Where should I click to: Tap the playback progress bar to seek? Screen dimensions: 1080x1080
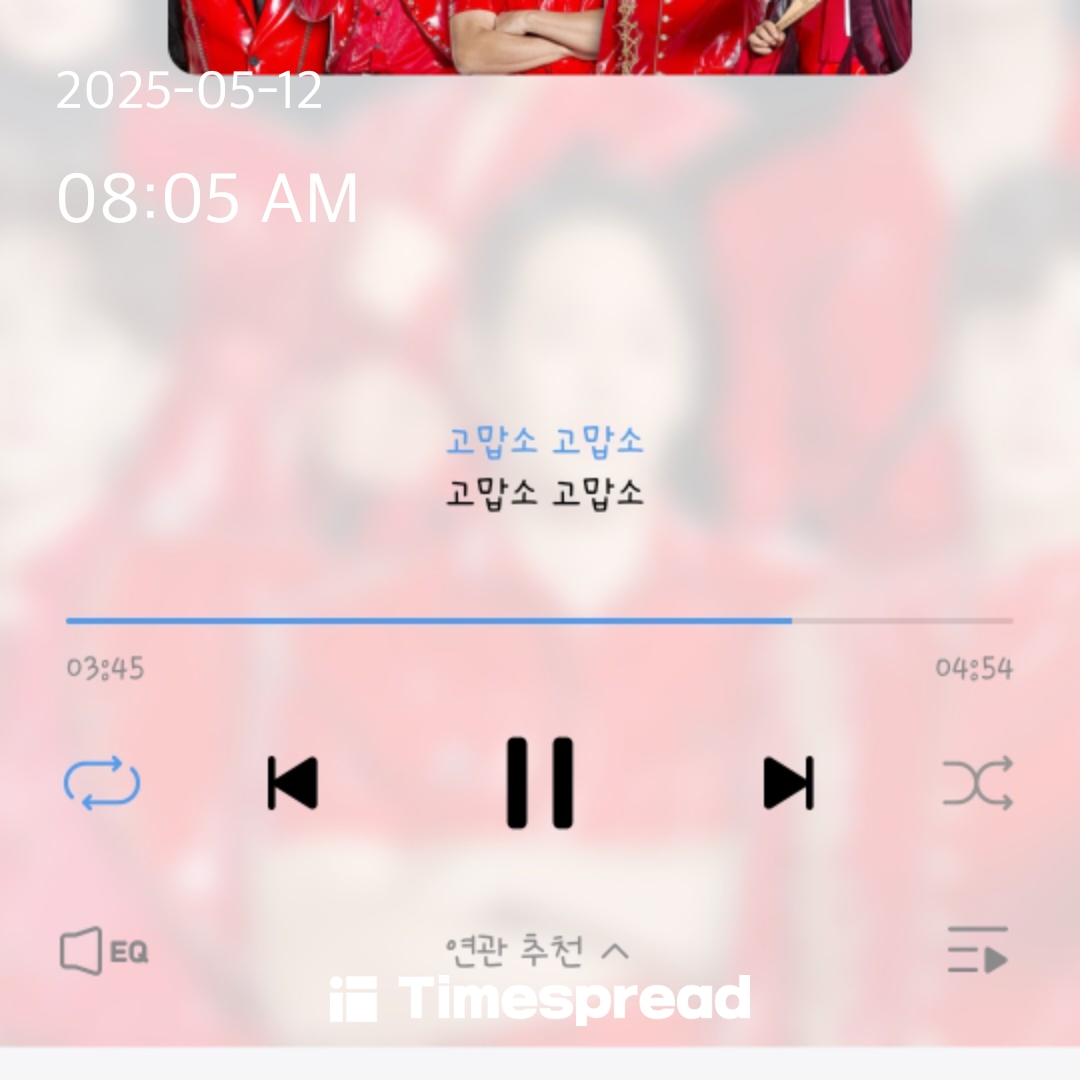point(540,621)
